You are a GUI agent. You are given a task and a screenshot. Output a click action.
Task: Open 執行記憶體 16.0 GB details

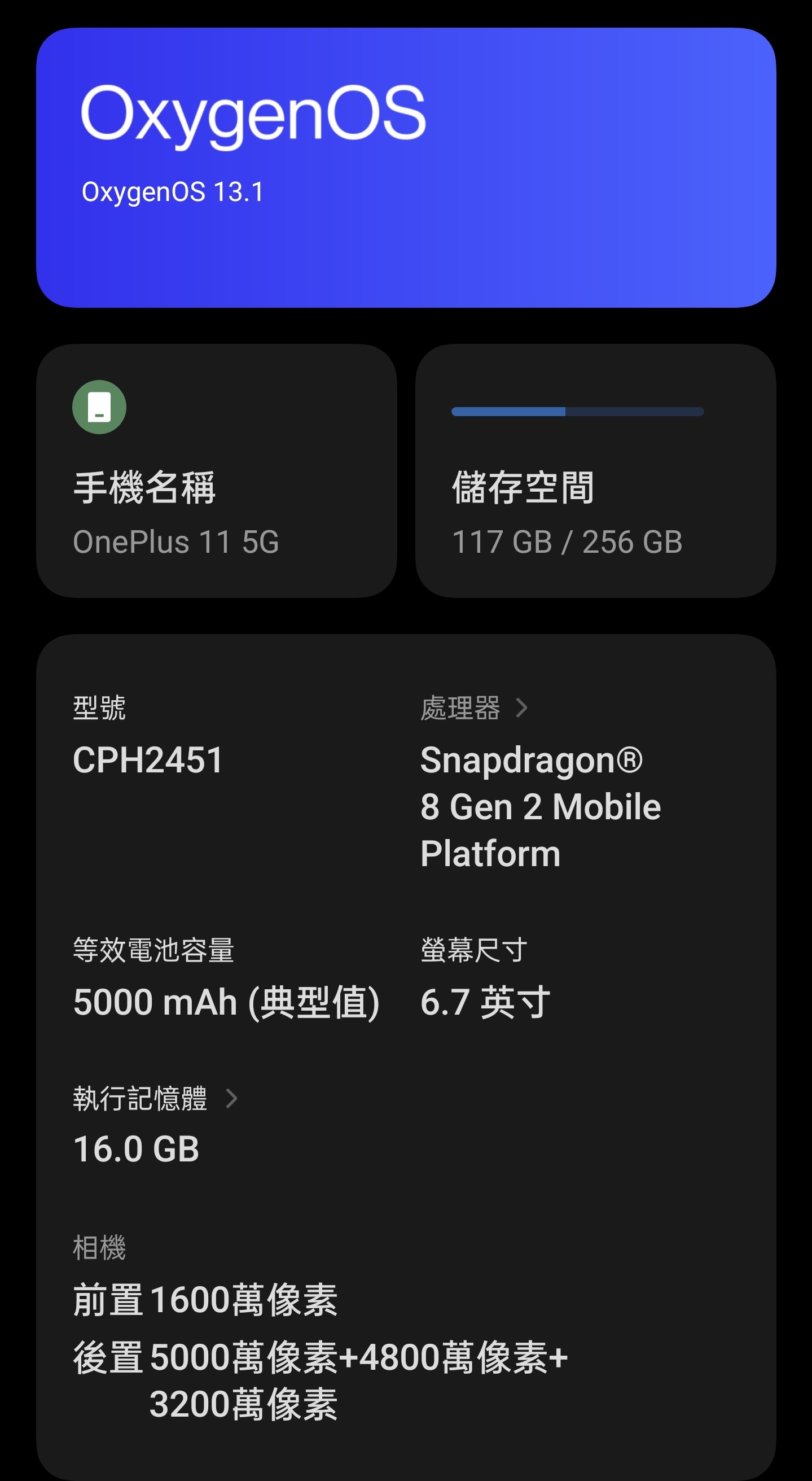click(155, 1125)
